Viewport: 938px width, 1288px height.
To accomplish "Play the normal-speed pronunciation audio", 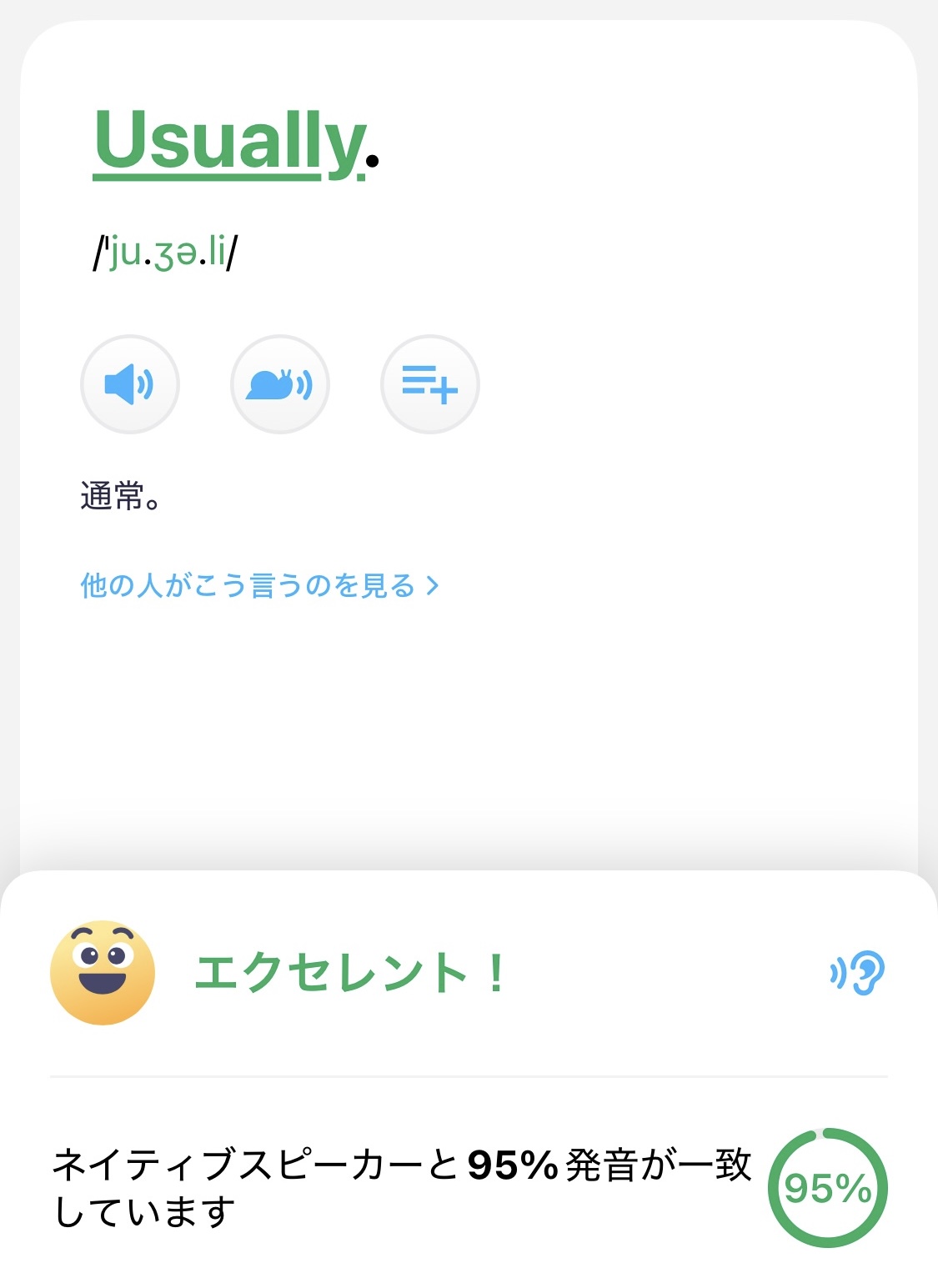I will (x=129, y=384).
